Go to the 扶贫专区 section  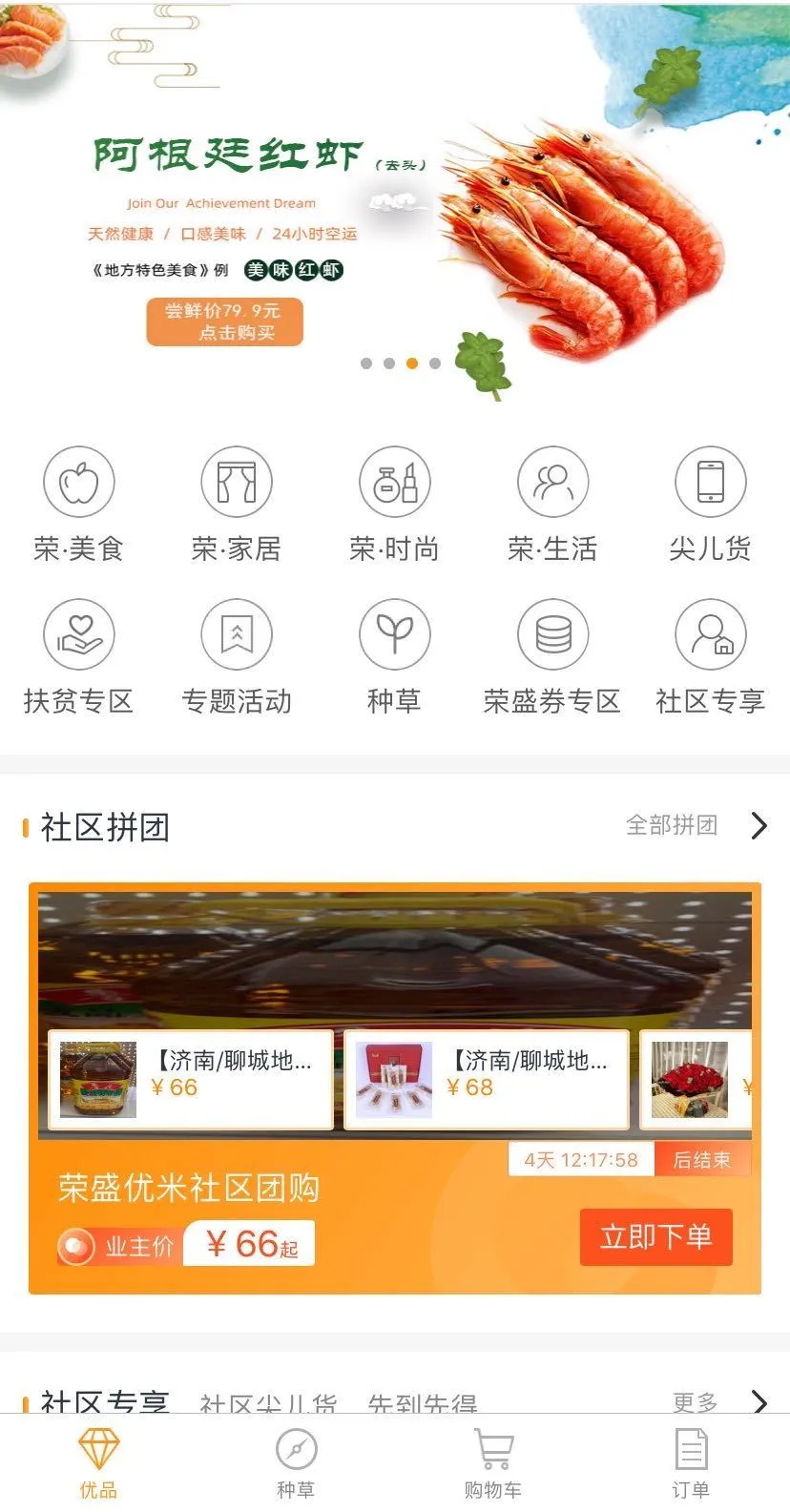78,656
